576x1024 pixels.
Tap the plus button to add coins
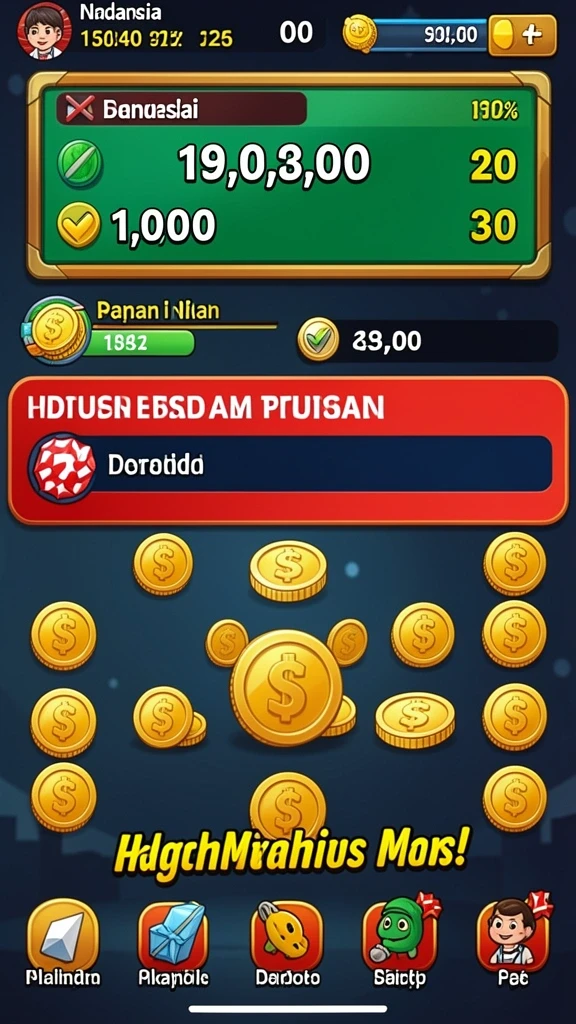click(x=522, y=35)
